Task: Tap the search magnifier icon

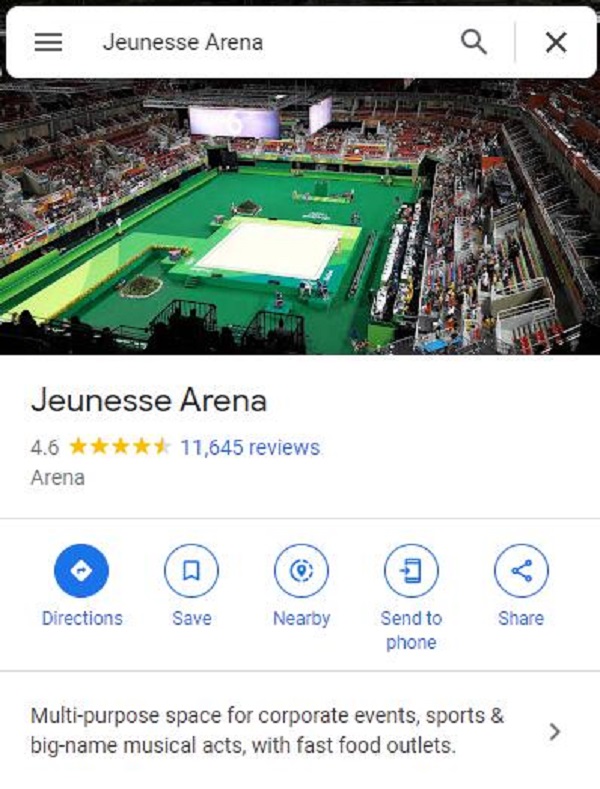Action: click(473, 42)
